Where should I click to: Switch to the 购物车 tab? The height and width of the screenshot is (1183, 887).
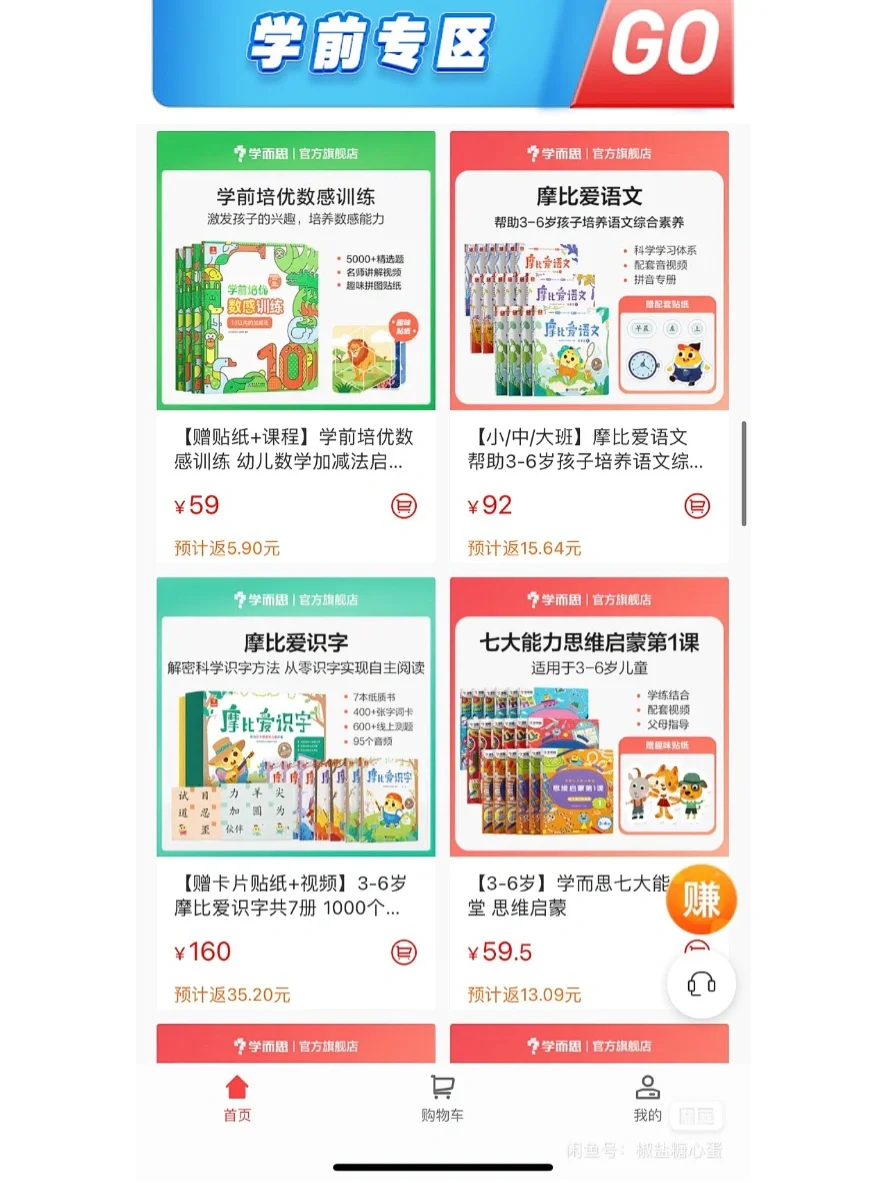pyautogui.click(x=442, y=1099)
